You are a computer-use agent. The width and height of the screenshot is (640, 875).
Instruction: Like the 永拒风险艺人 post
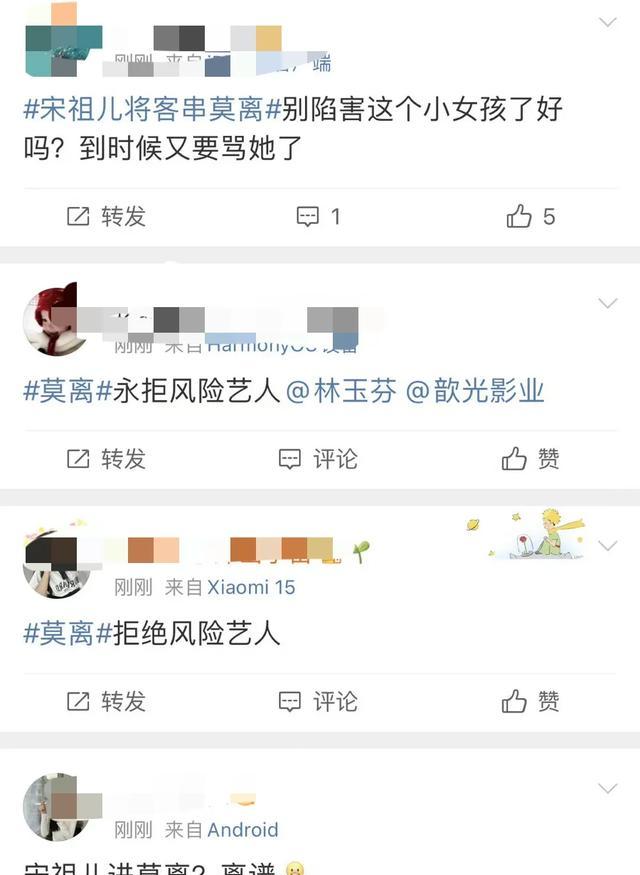(531, 459)
